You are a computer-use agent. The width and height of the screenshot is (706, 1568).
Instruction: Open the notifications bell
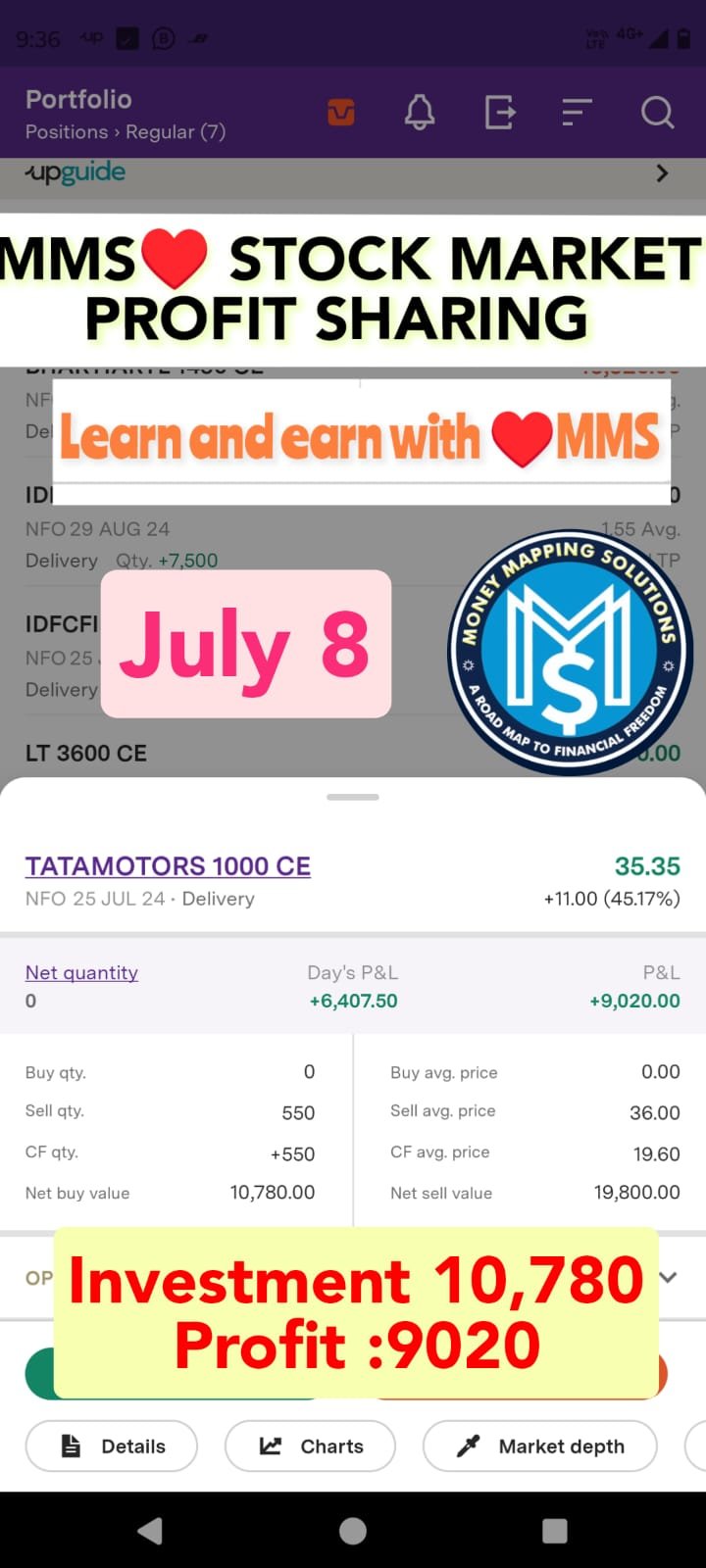(x=420, y=113)
